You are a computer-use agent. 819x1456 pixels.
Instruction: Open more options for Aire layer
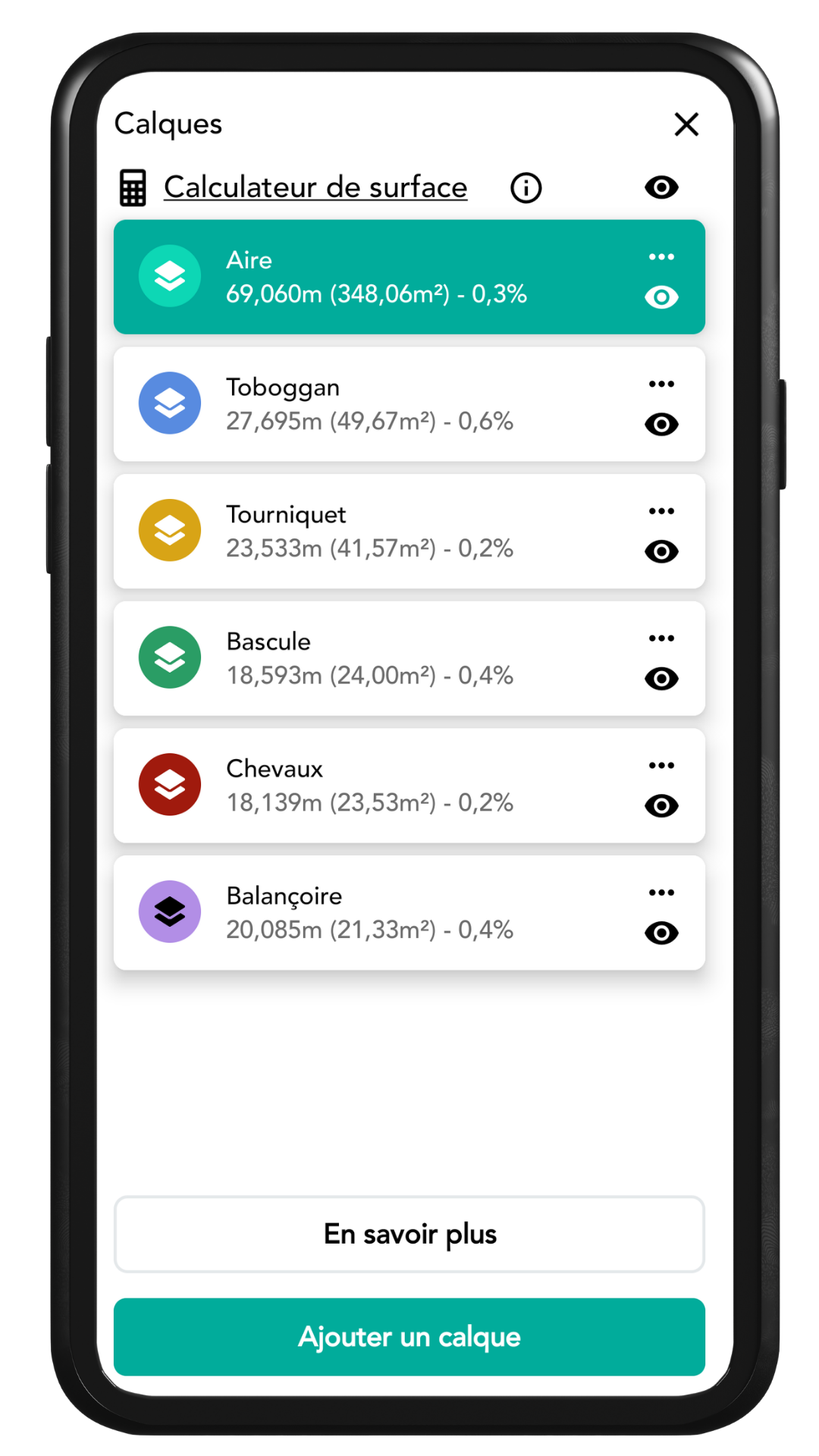(x=661, y=257)
